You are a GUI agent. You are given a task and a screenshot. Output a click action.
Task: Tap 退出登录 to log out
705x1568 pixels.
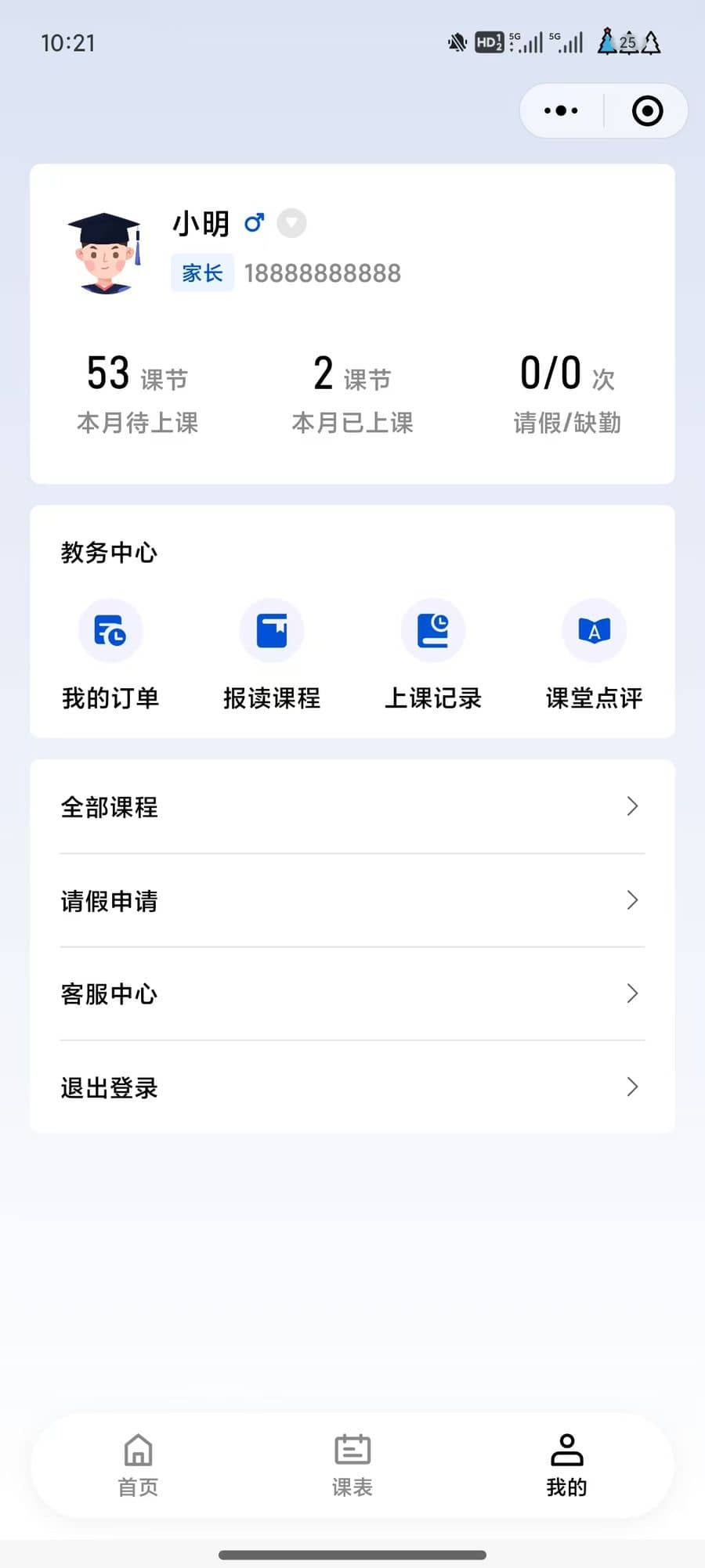[352, 1087]
